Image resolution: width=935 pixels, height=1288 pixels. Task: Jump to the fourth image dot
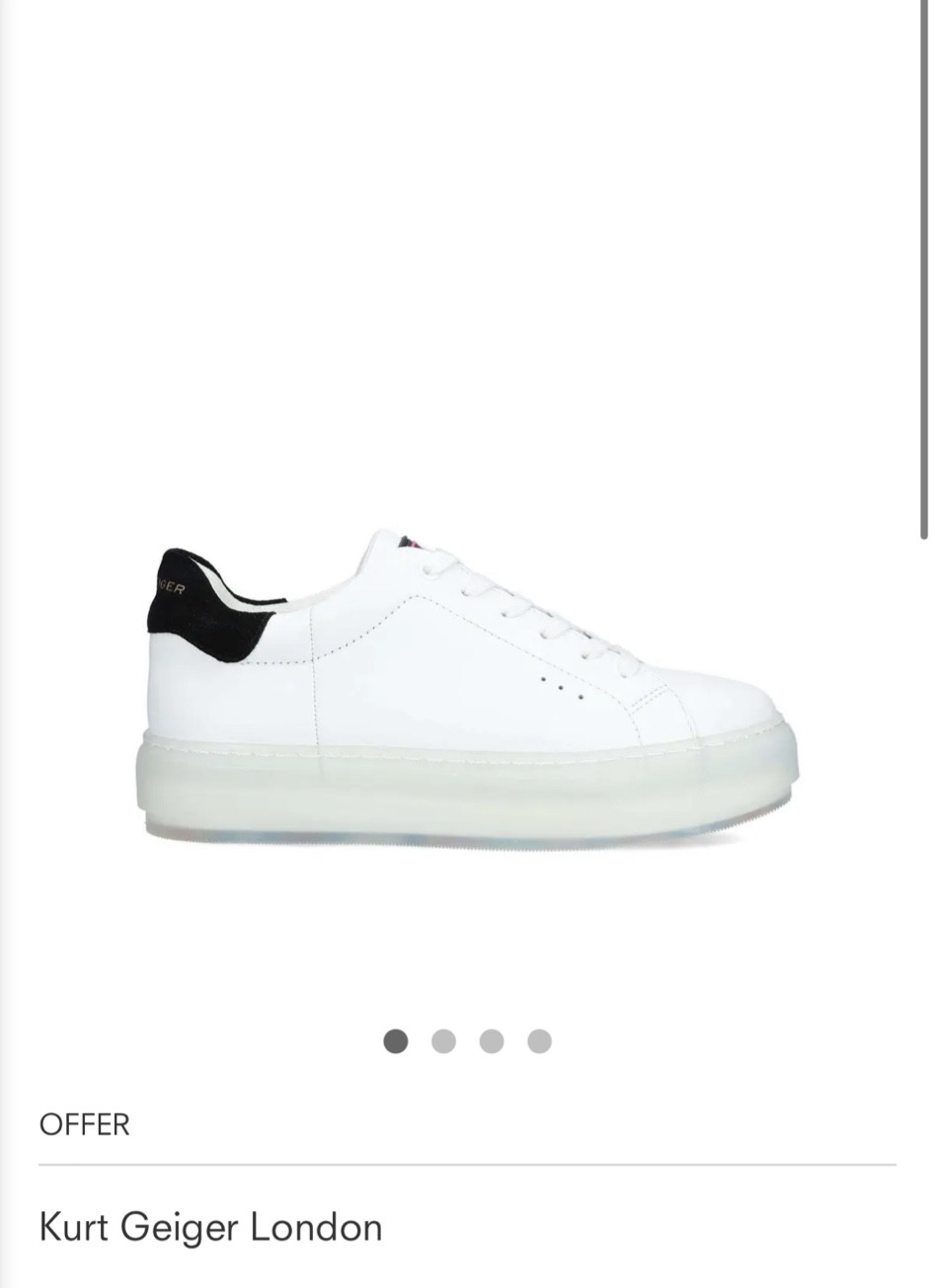tap(539, 1041)
